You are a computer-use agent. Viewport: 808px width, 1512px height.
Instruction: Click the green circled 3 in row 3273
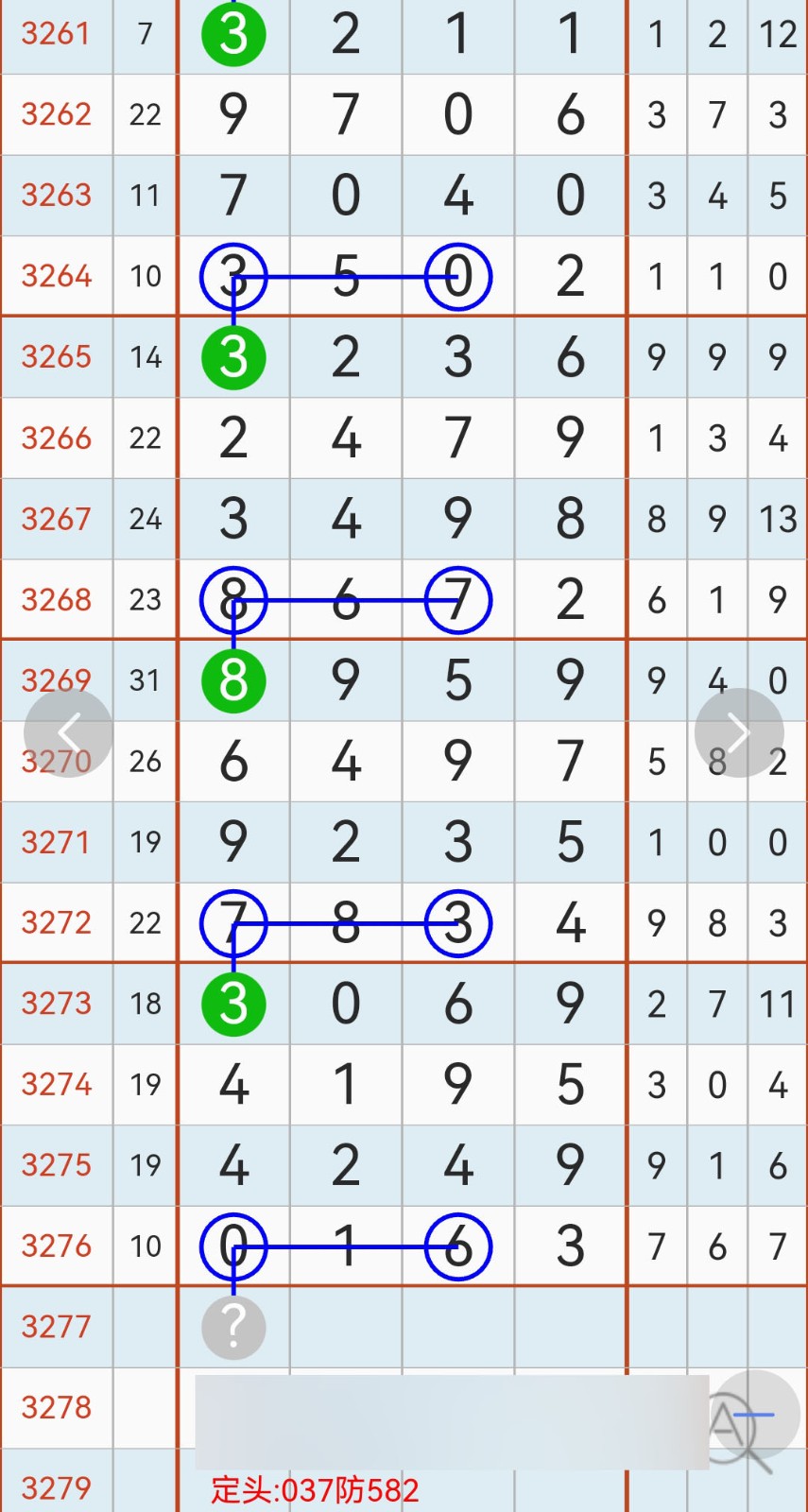pyautogui.click(x=233, y=1004)
